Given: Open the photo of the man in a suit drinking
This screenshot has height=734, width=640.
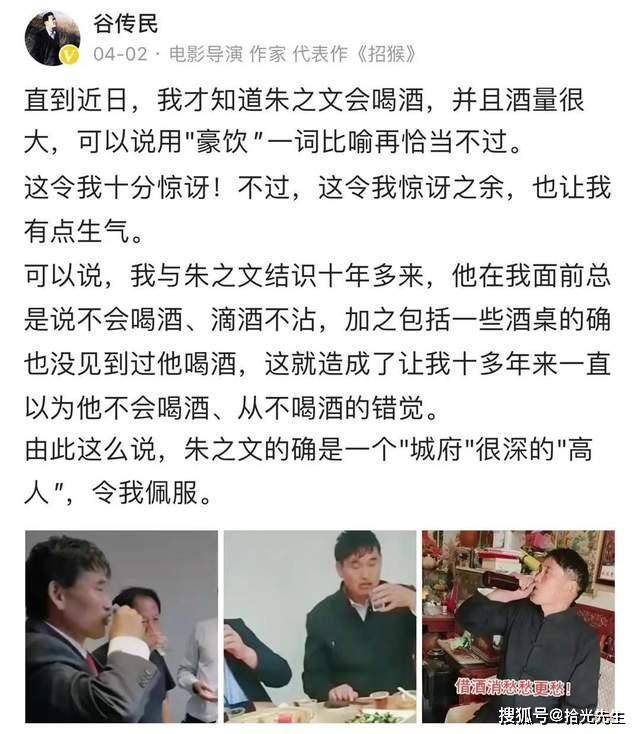Looking at the screenshot, I should 121,625.
